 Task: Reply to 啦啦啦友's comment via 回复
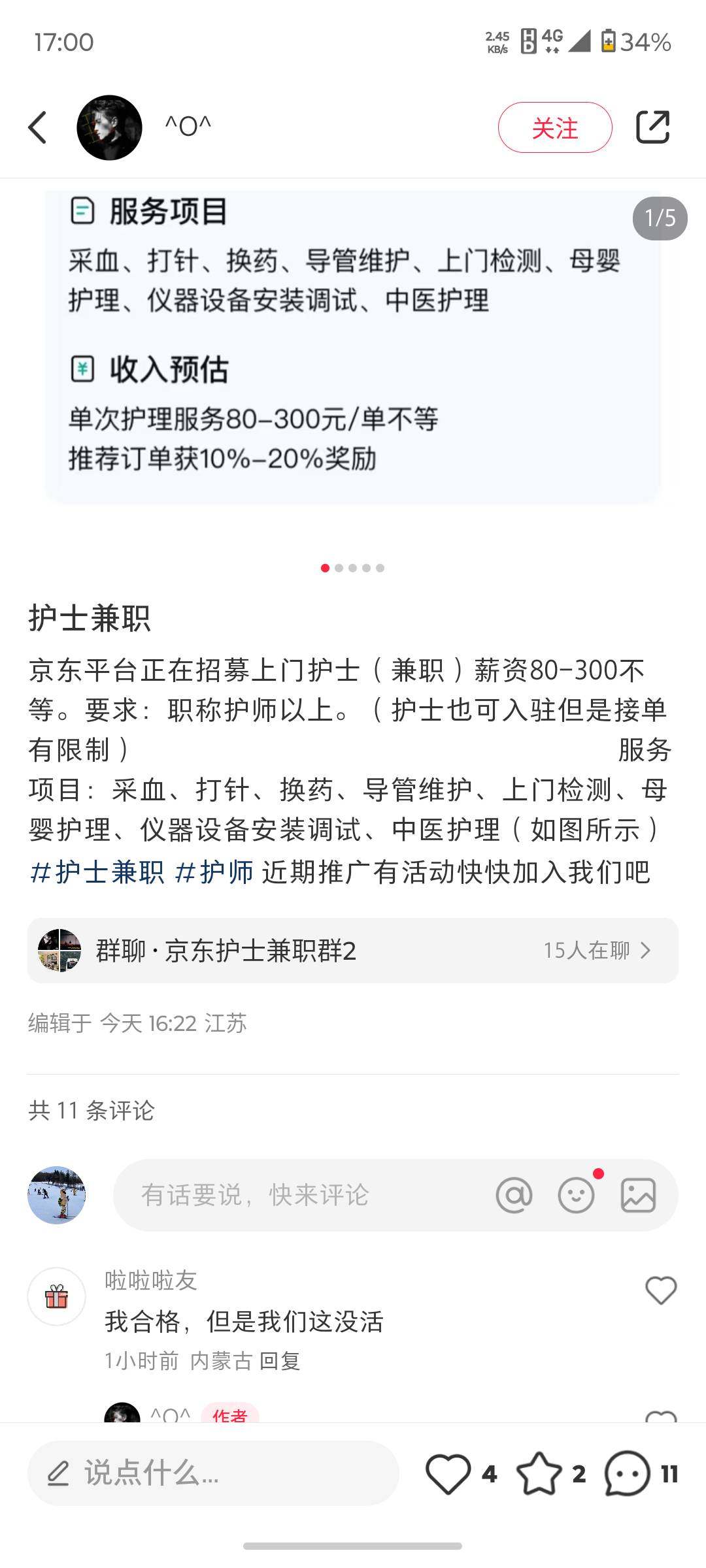[x=280, y=1361]
